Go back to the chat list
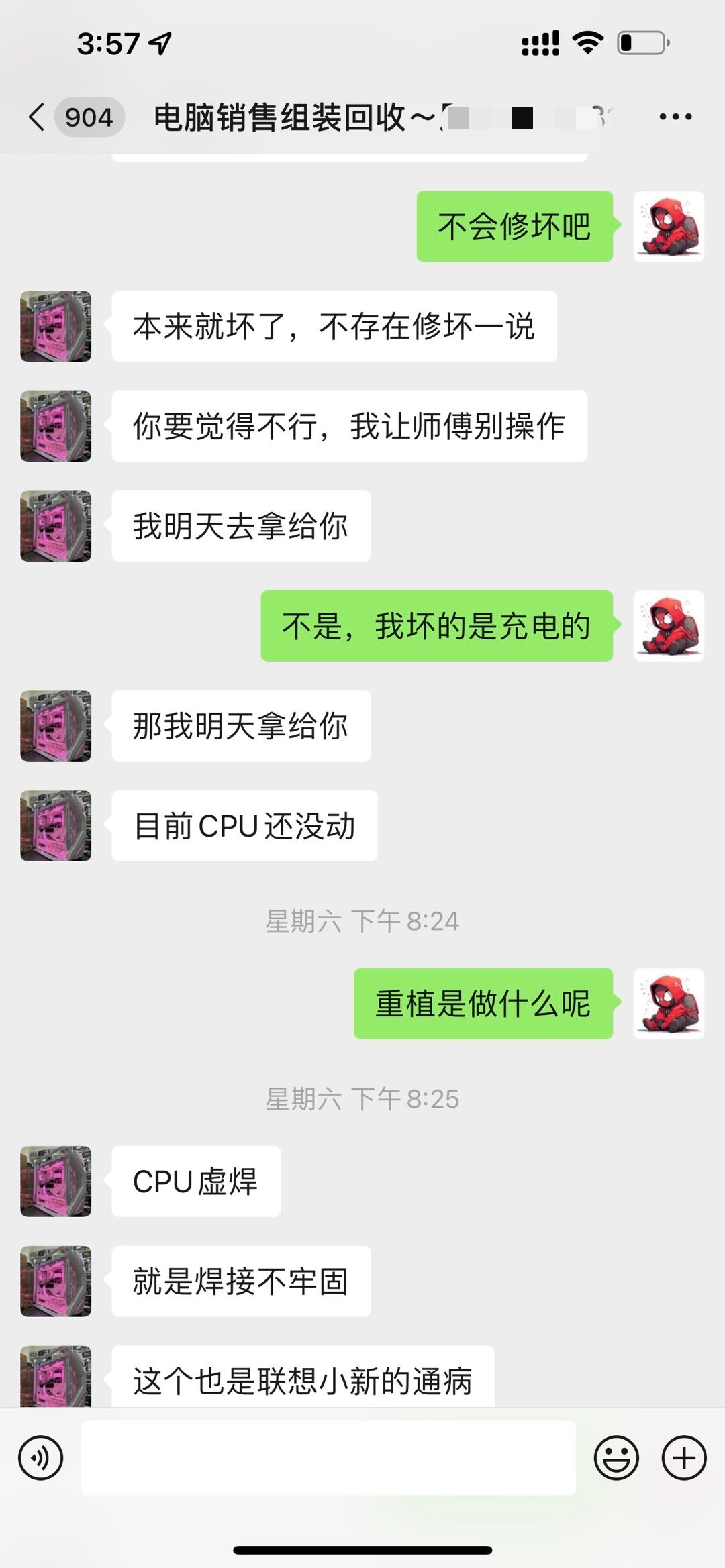725x1568 pixels. coord(38,117)
